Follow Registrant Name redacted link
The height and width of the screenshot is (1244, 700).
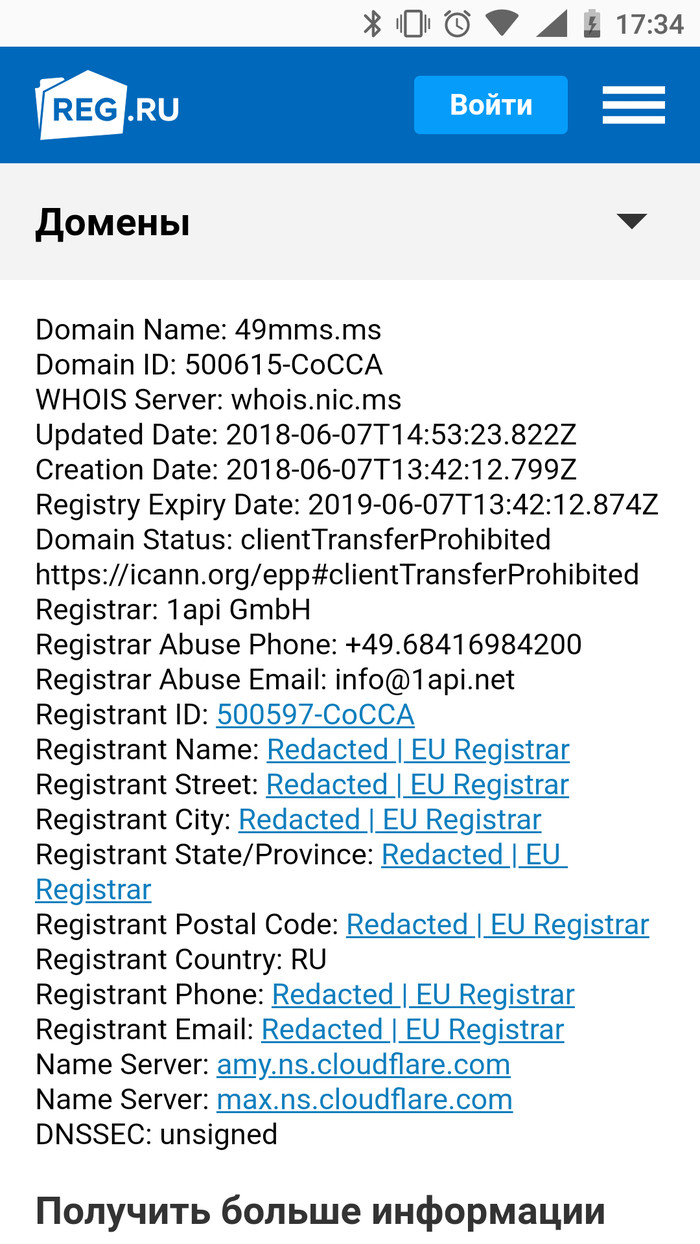pos(418,750)
